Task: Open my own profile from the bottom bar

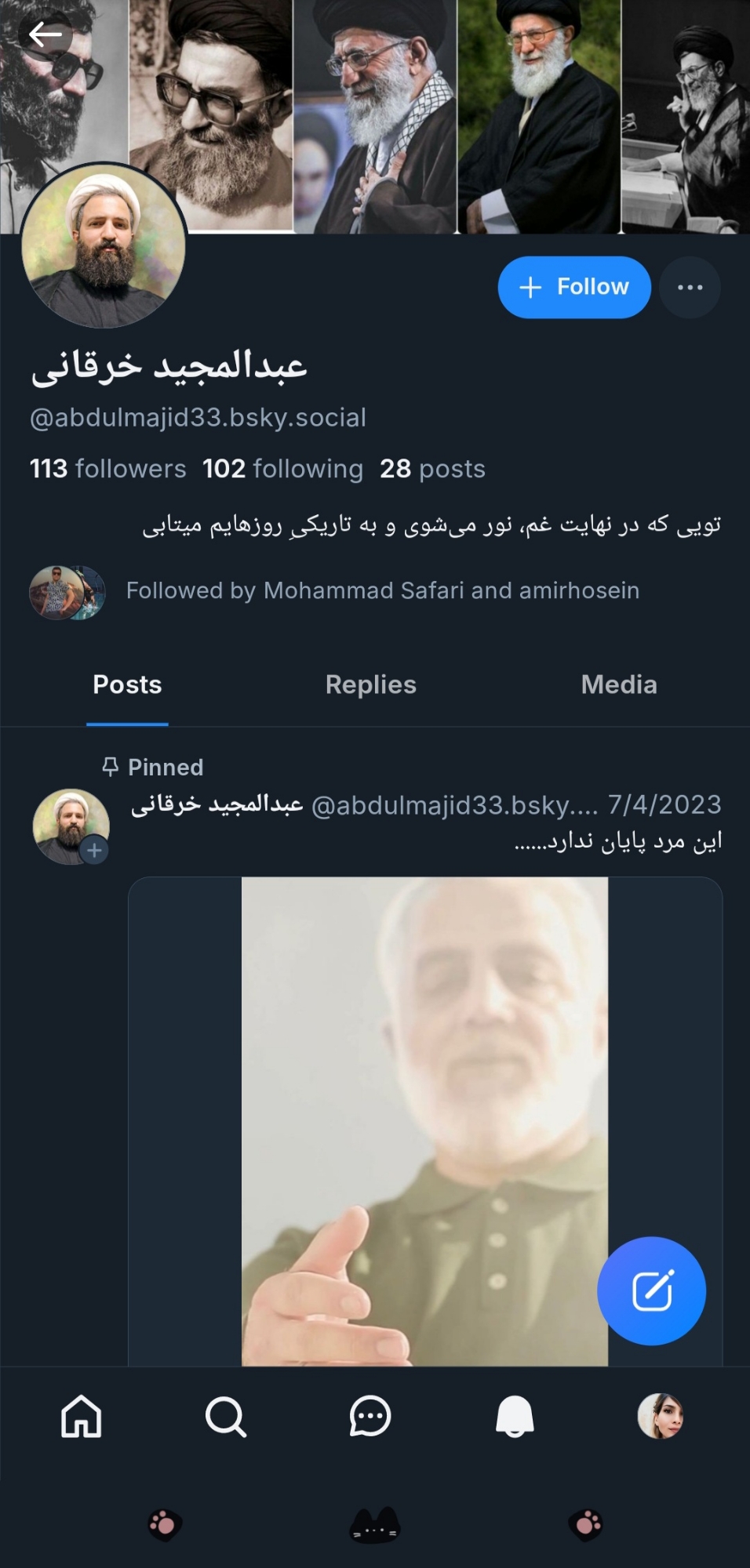Action: point(660,1416)
